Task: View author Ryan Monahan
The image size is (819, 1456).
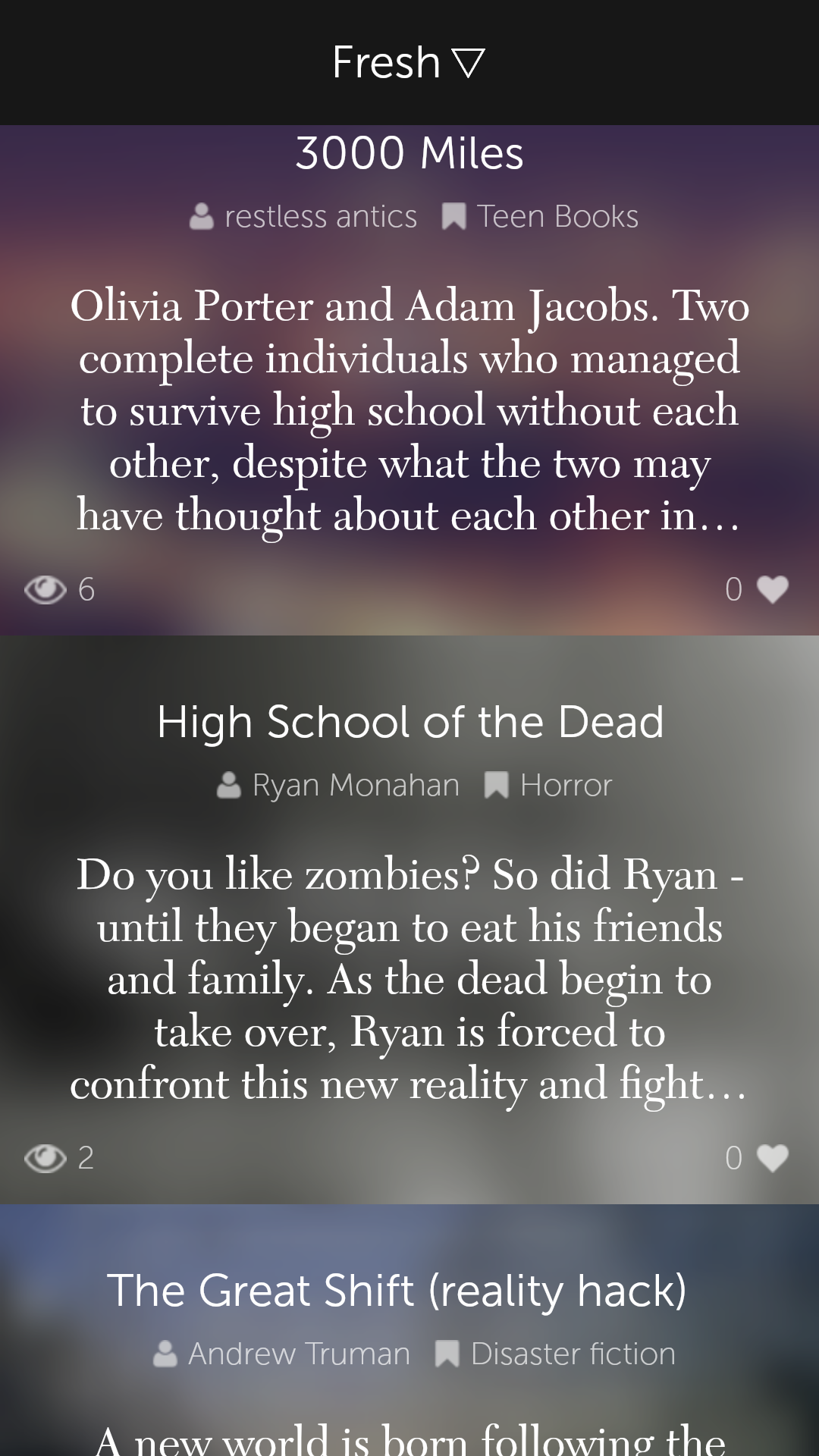Action: pos(338,785)
